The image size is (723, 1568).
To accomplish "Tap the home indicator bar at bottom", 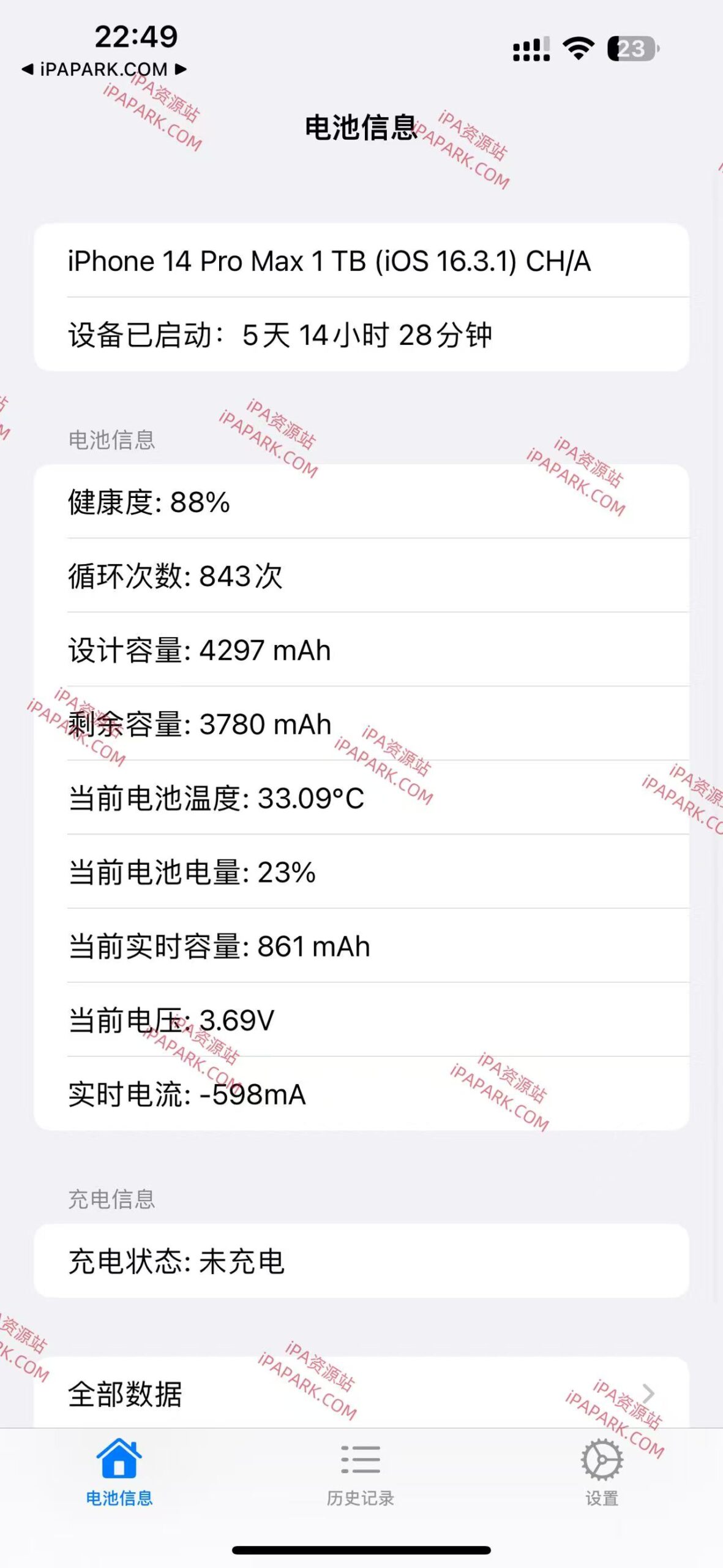I will (361, 1551).
